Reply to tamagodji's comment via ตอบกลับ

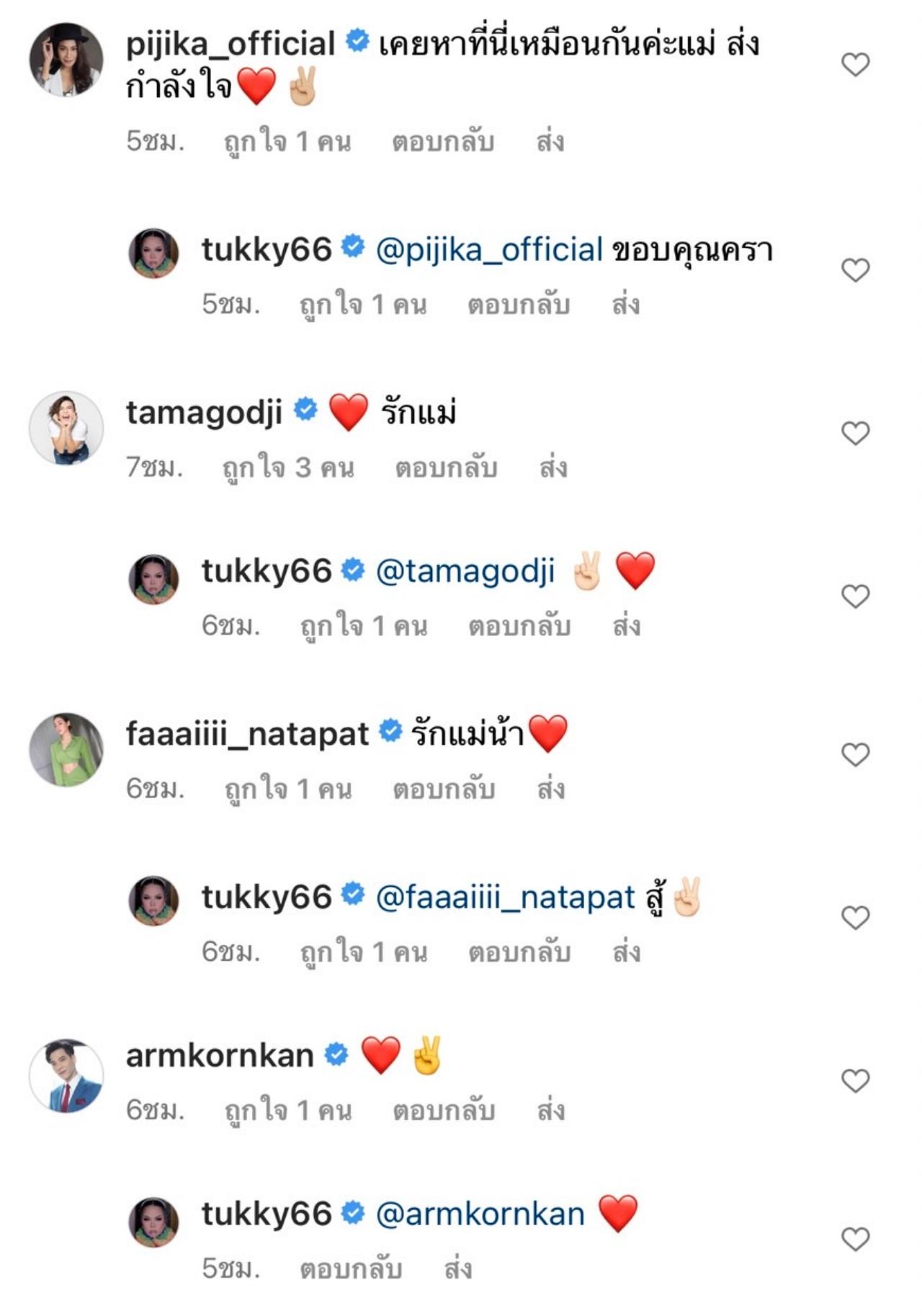point(446,467)
